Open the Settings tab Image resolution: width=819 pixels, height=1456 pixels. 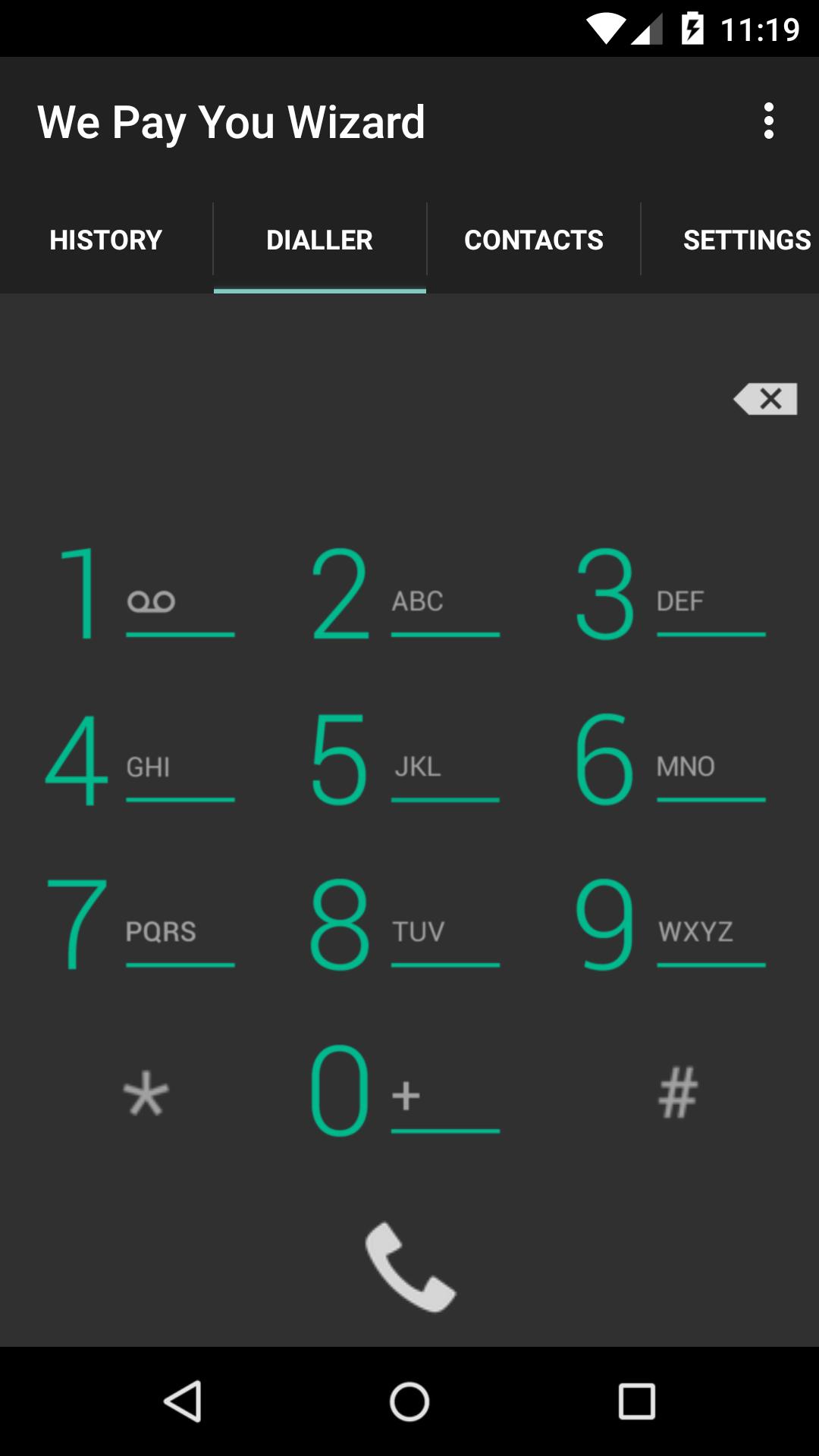tap(746, 240)
